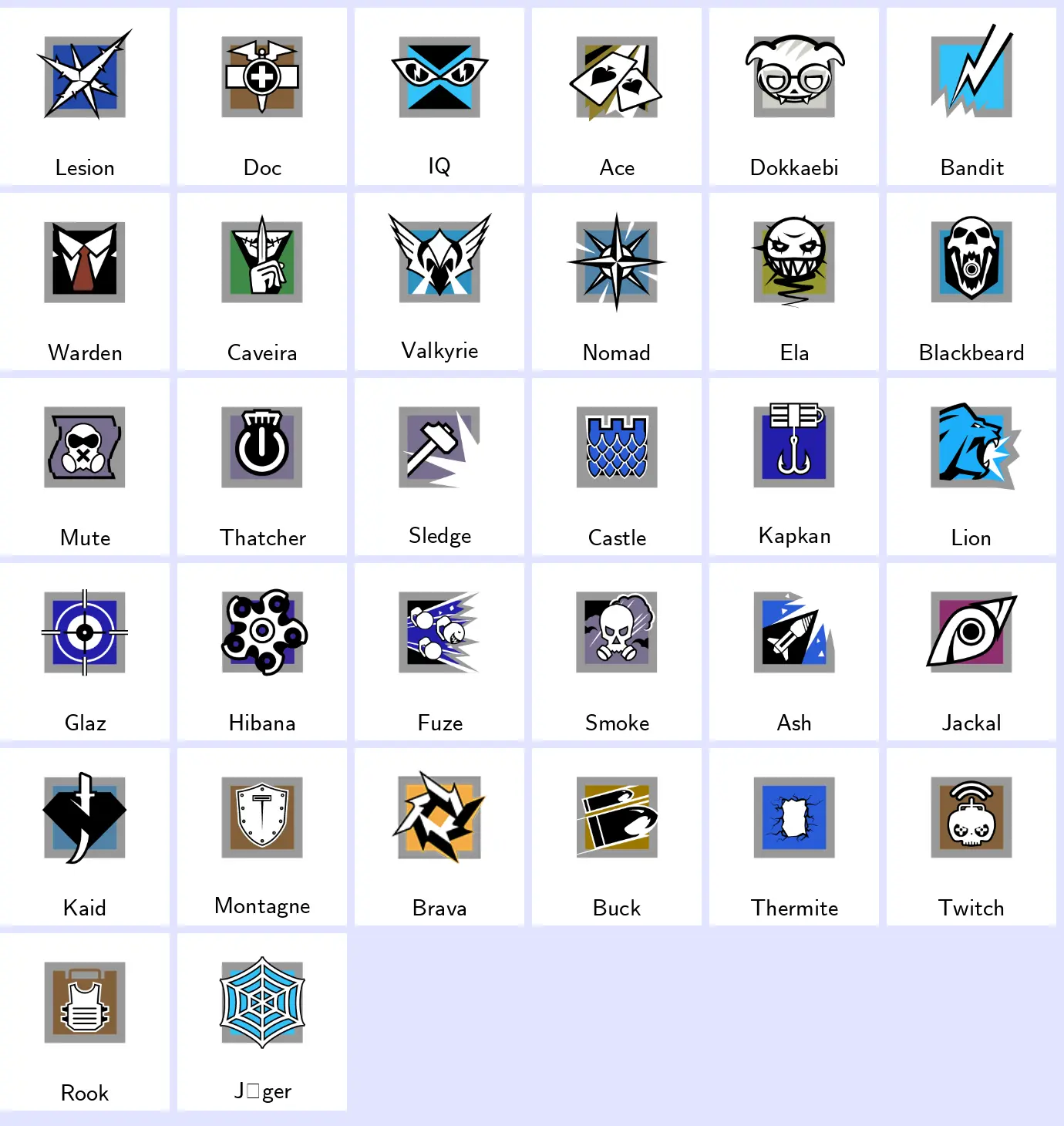Screen dimensions: 1064x1126
Task: Select Caveira's card
Action: 262,281
